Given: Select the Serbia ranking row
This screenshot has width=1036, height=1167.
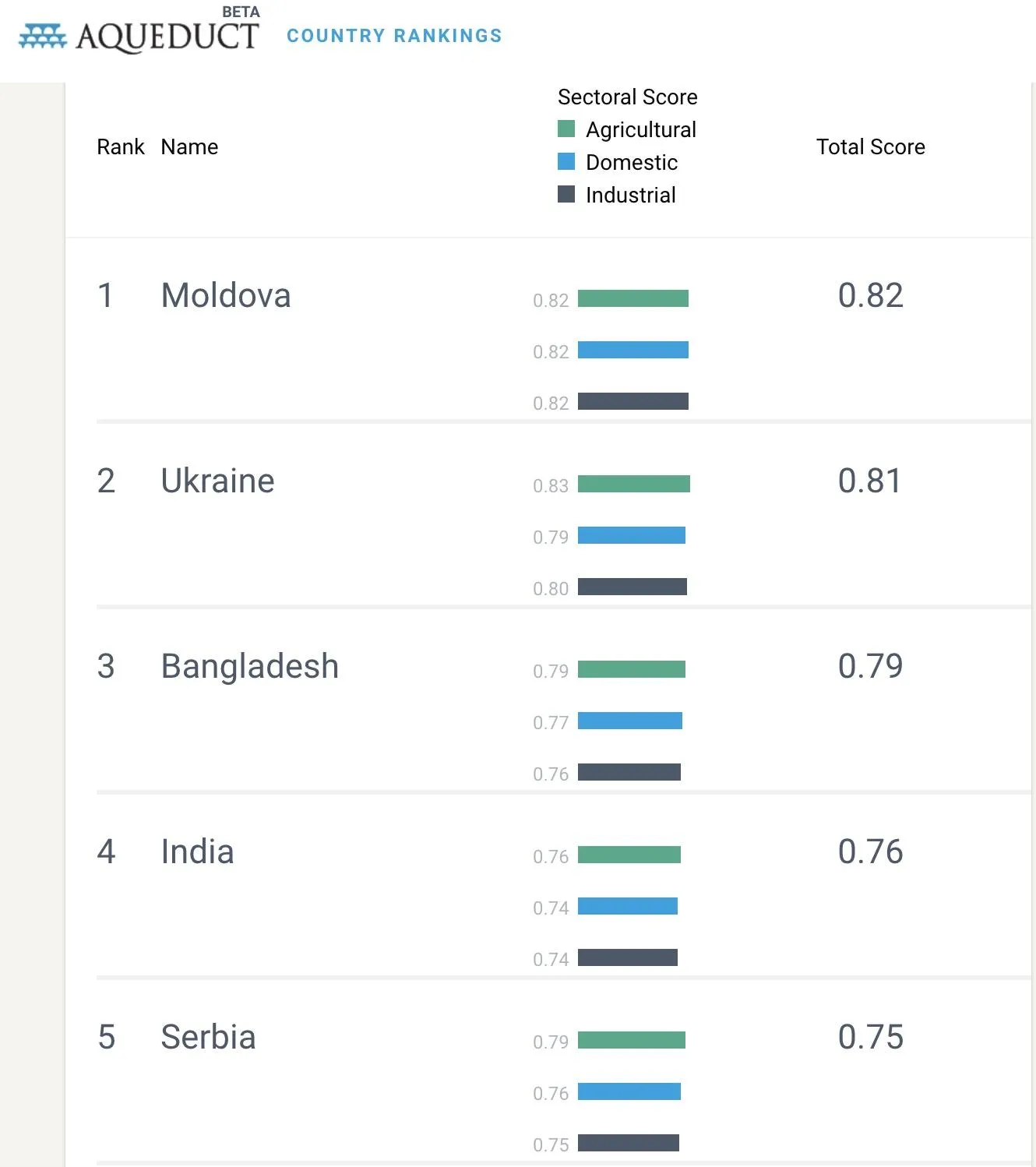Looking at the screenshot, I should point(208,1038).
